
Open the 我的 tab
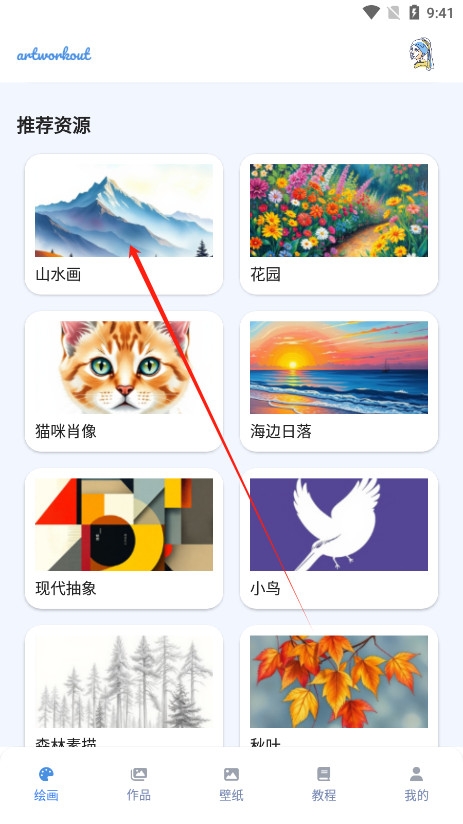[x=416, y=784]
